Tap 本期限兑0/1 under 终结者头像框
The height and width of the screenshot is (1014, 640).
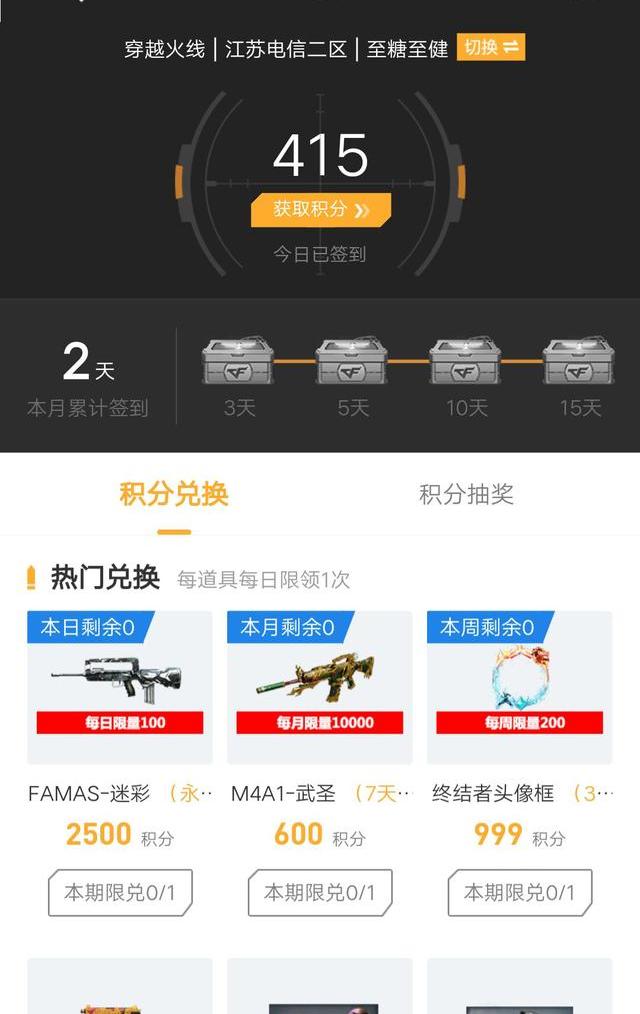(x=519, y=892)
